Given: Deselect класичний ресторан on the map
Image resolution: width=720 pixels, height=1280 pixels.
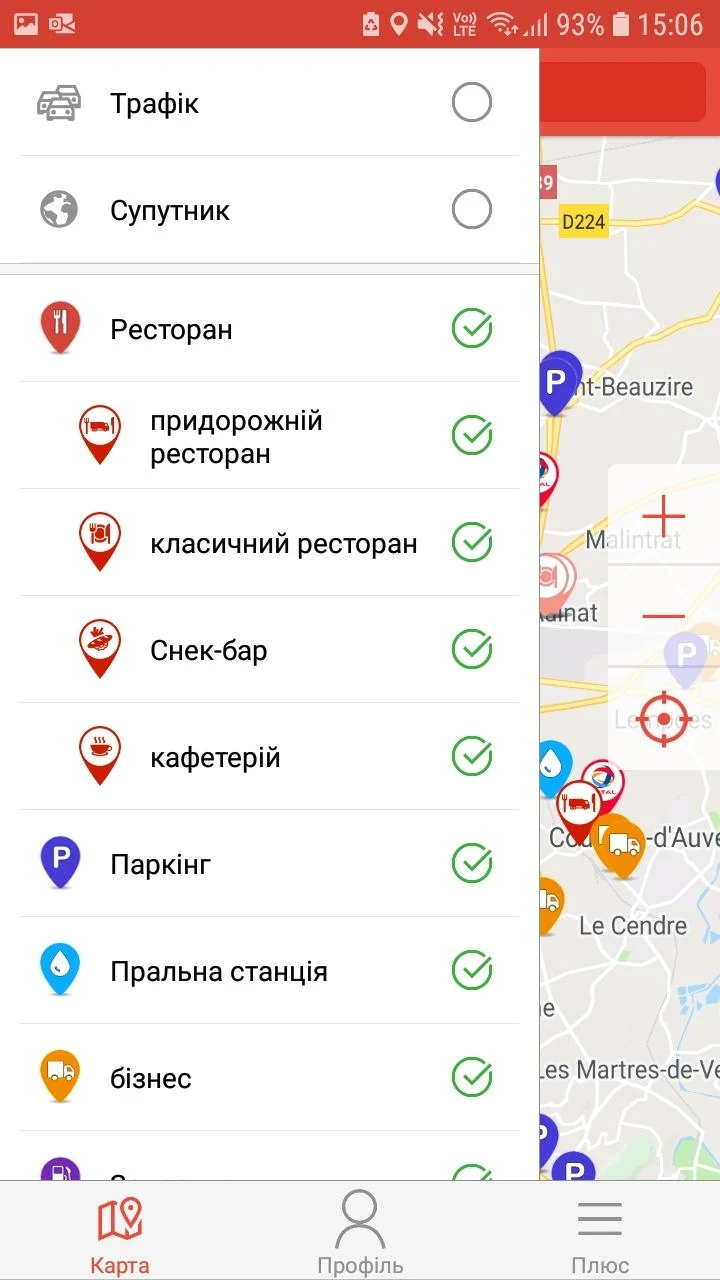Looking at the screenshot, I should click(x=471, y=543).
